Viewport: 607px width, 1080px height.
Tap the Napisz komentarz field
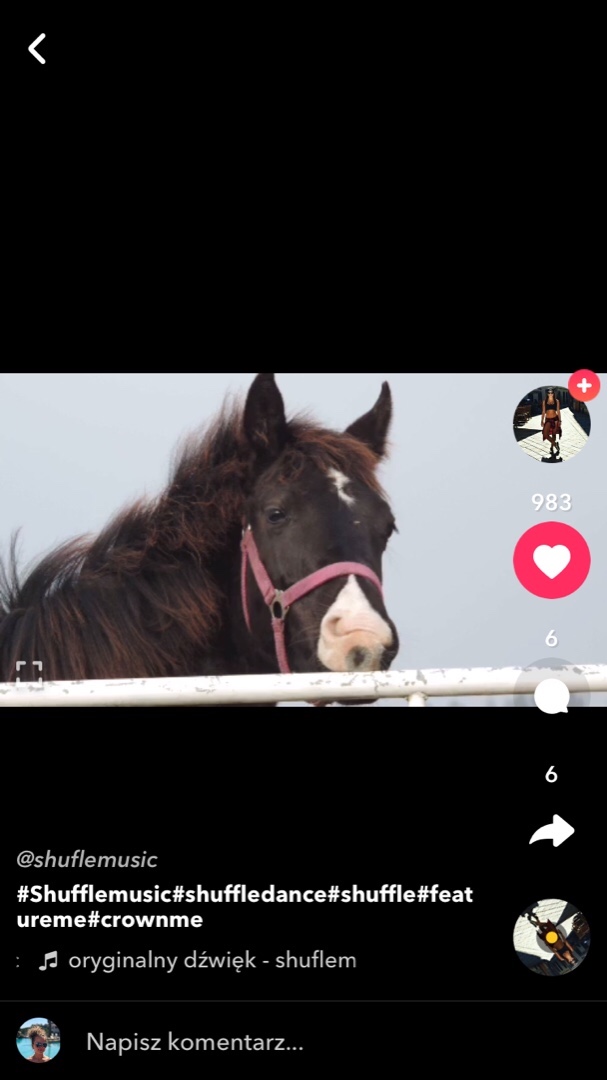[x=194, y=1042]
